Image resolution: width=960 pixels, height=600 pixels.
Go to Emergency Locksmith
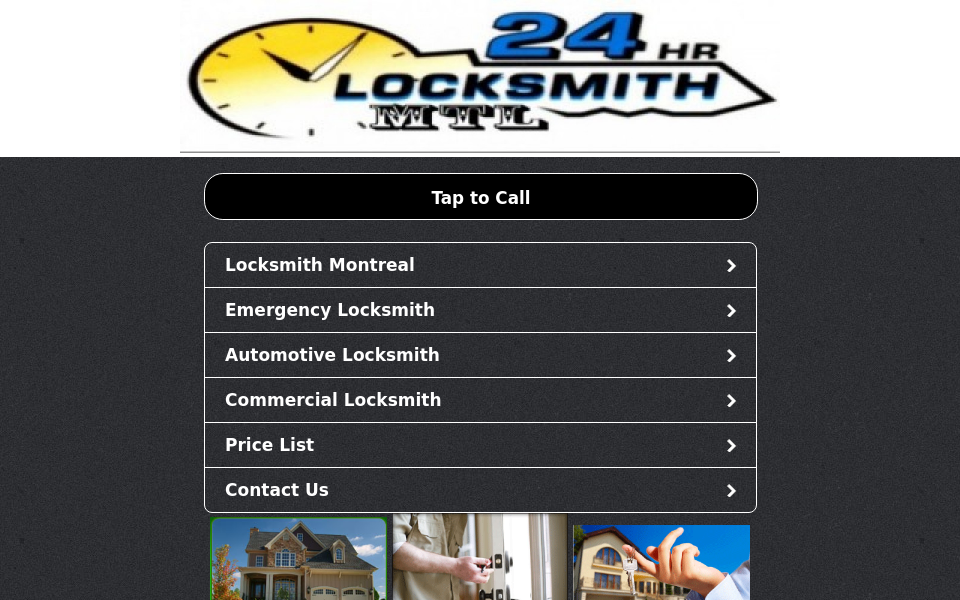tap(480, 310)
